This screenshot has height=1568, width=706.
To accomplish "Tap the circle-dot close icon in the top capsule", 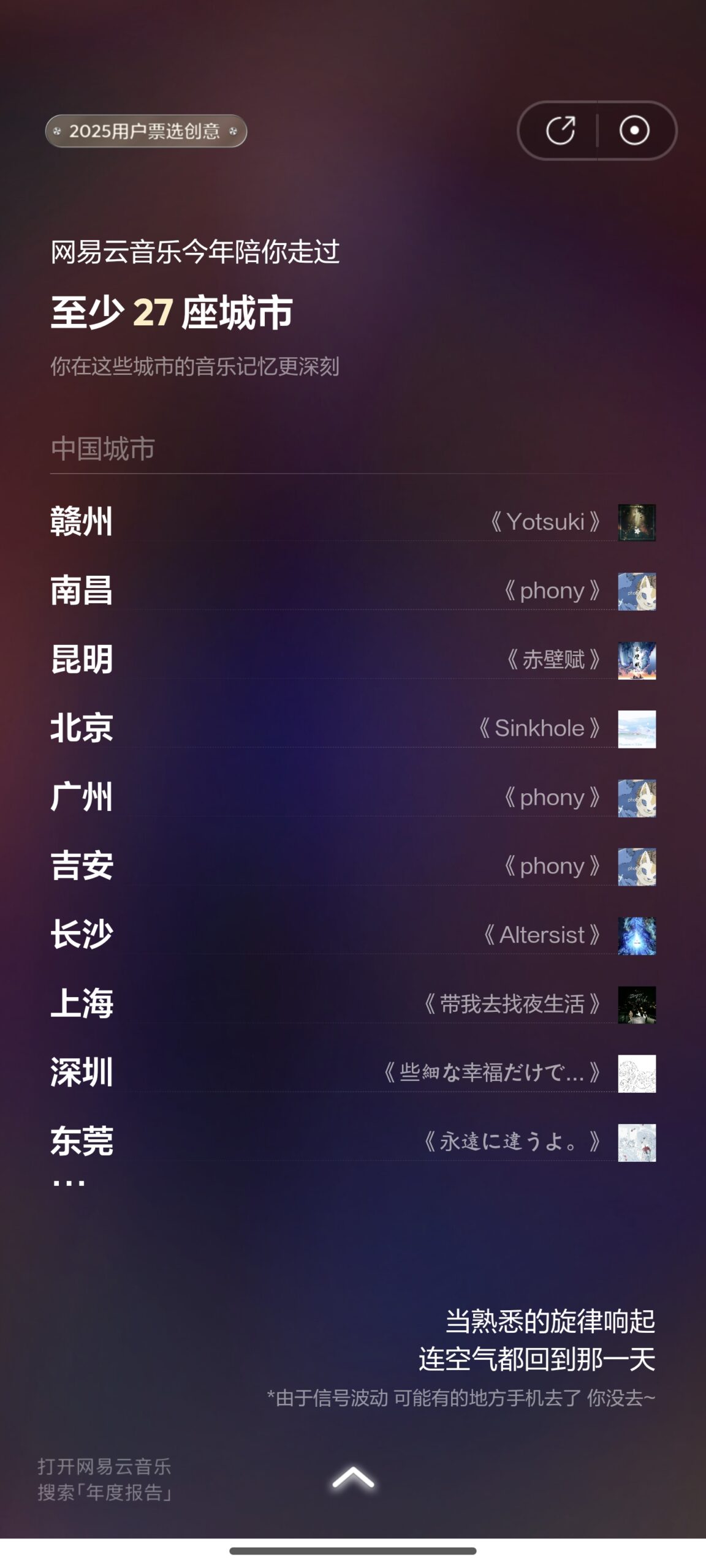I will tap(634, 130).
